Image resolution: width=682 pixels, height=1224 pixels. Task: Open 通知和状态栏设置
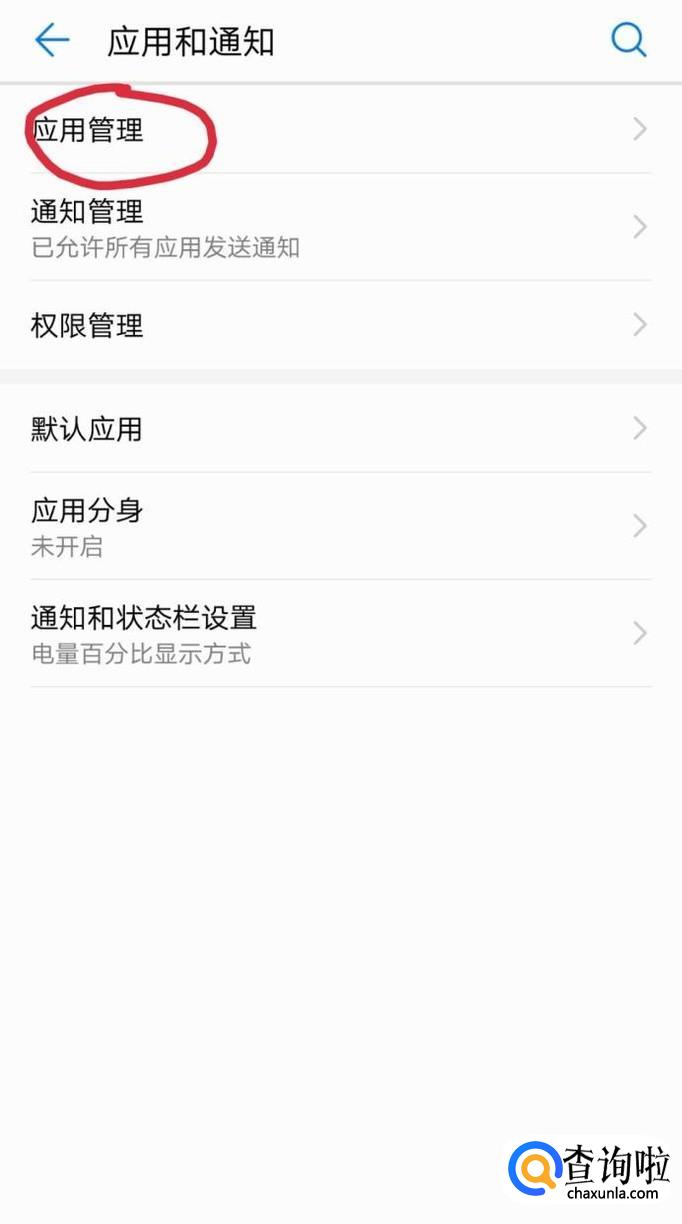(340, 633)
